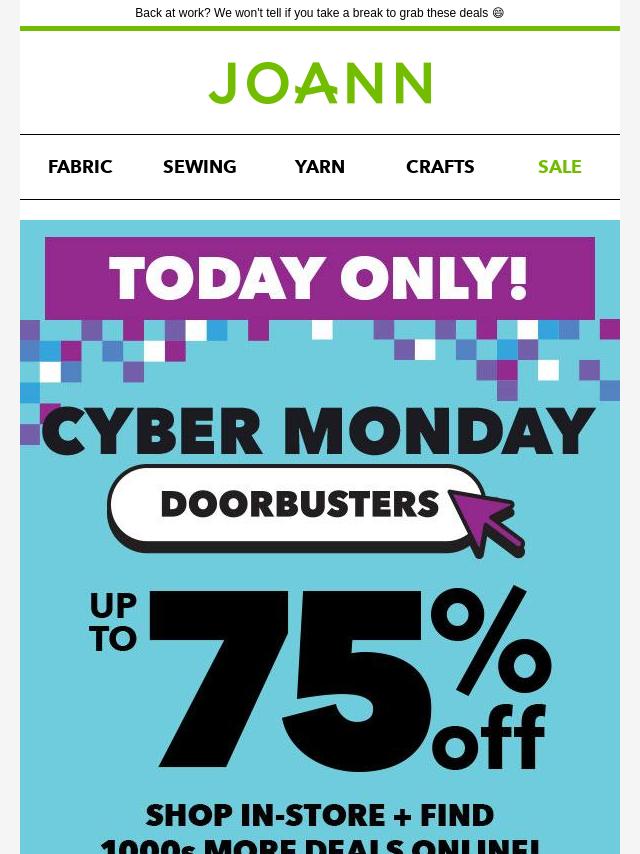Go to the SEWING section
The image size is (640, 854).
pyautogui.click(x=200, y=167)
